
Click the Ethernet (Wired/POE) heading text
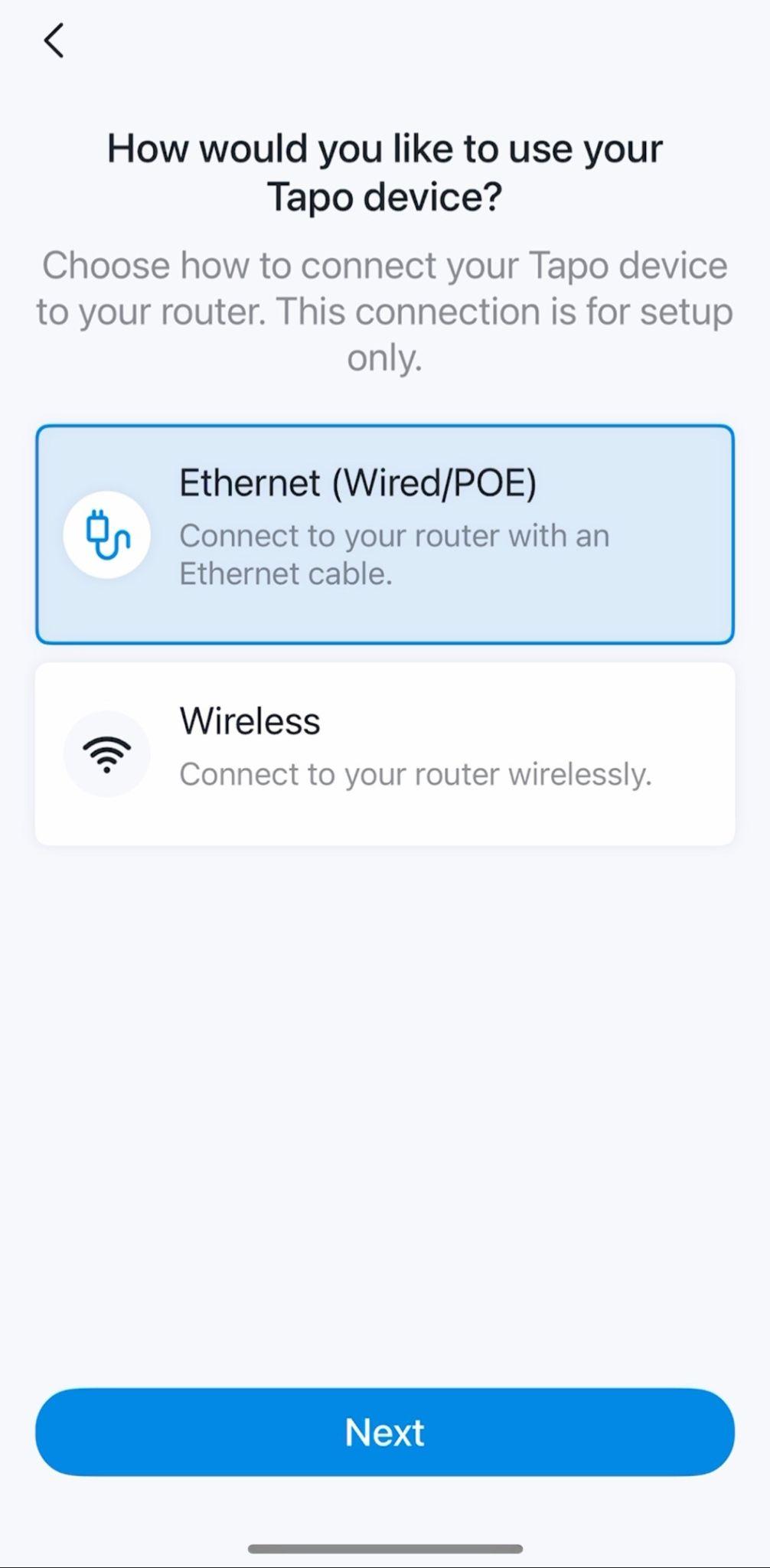(358, 482)
